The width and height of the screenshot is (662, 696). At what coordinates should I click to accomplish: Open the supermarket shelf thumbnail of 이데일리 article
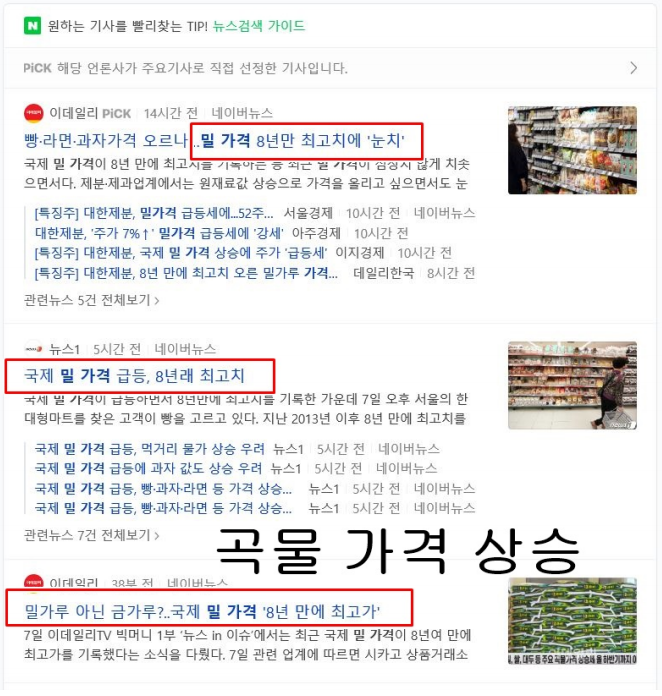572,150
